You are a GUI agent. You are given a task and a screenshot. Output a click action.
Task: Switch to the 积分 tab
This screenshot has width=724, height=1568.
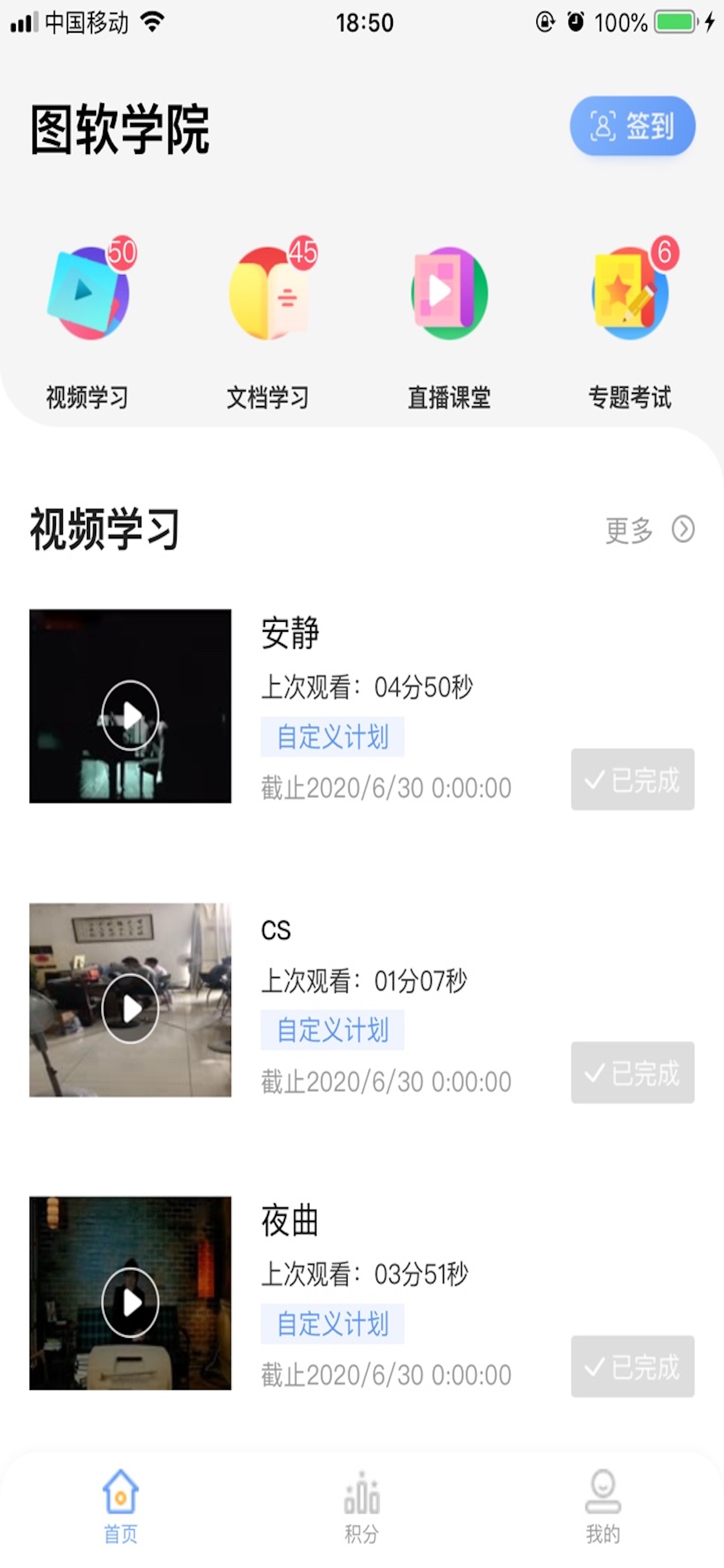click(362, 1507)
